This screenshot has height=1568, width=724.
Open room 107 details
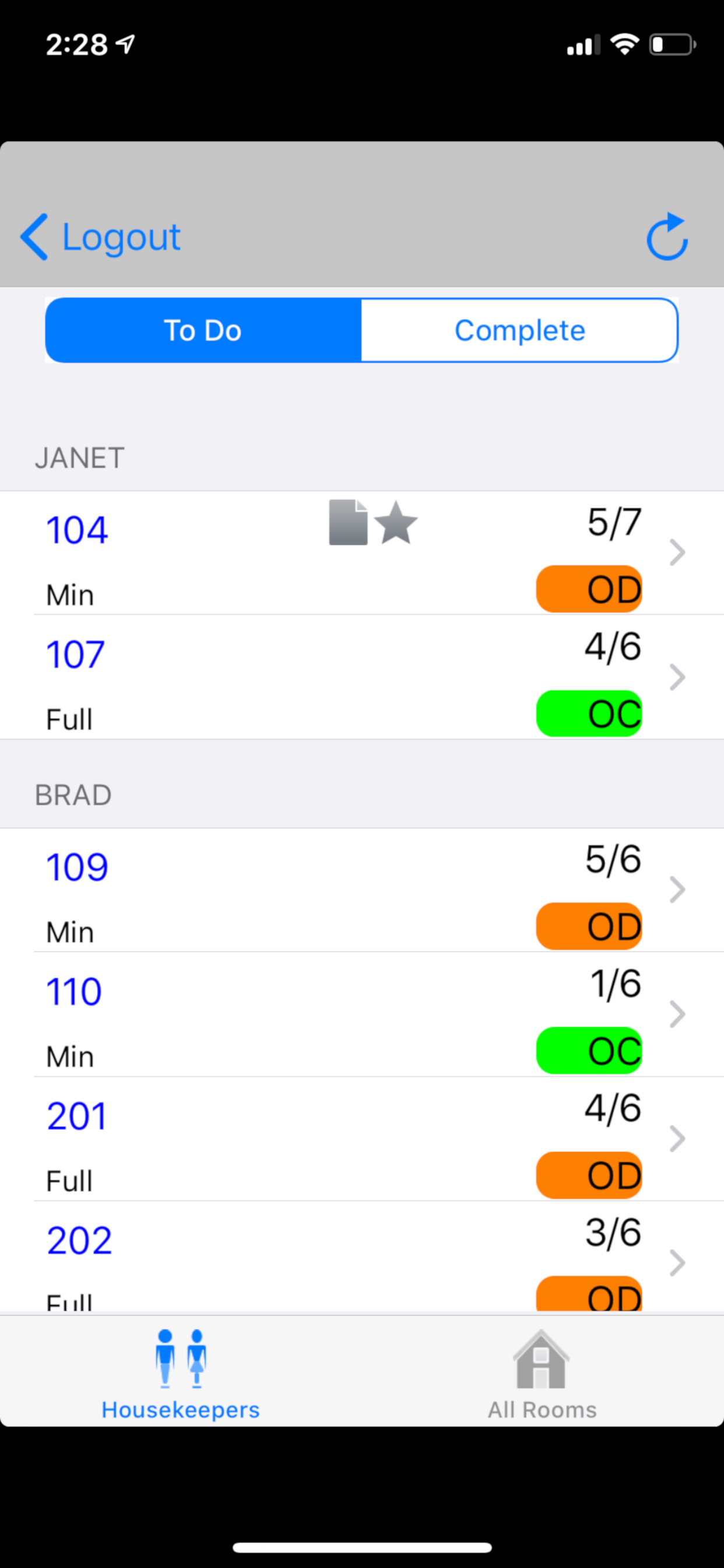pos(362,677)
